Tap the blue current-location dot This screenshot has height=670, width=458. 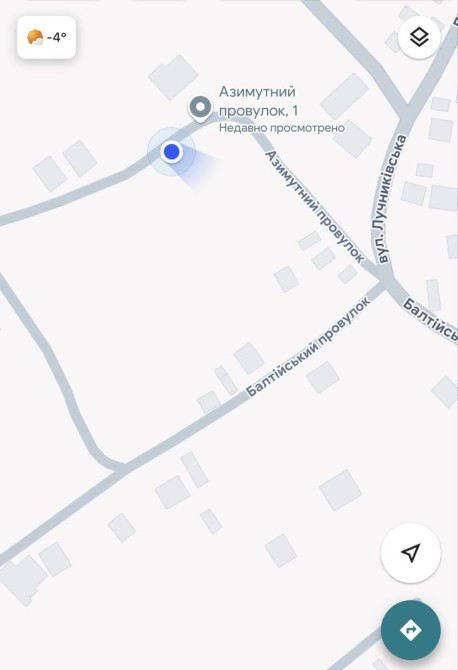tap(172, 152)
